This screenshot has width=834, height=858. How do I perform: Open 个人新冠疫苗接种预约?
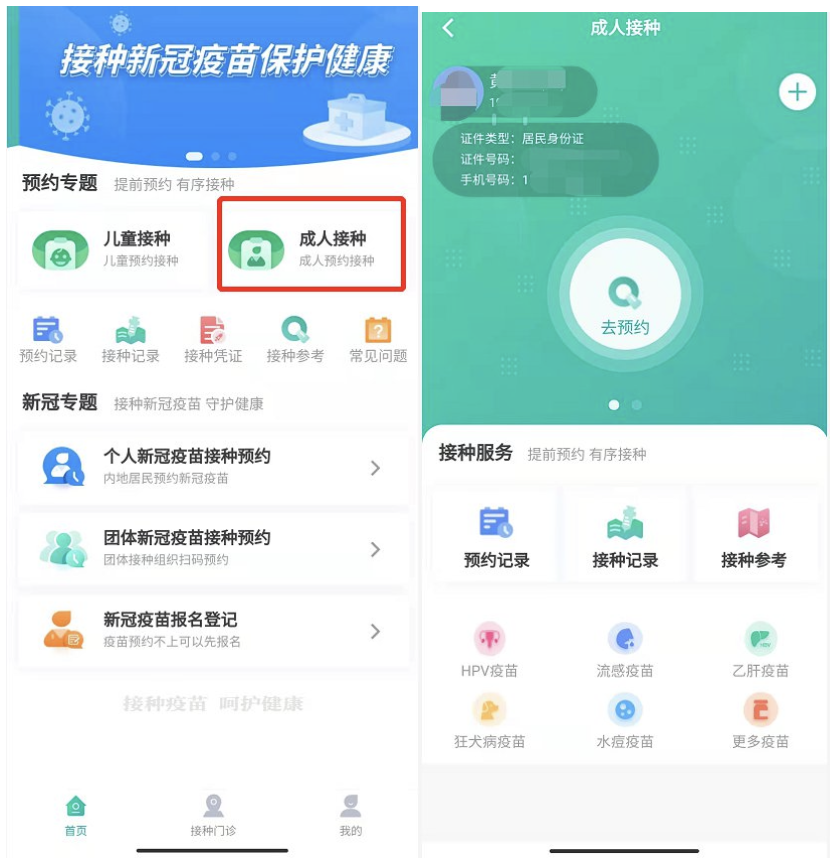pyautogui.click(x=212, y=467)
